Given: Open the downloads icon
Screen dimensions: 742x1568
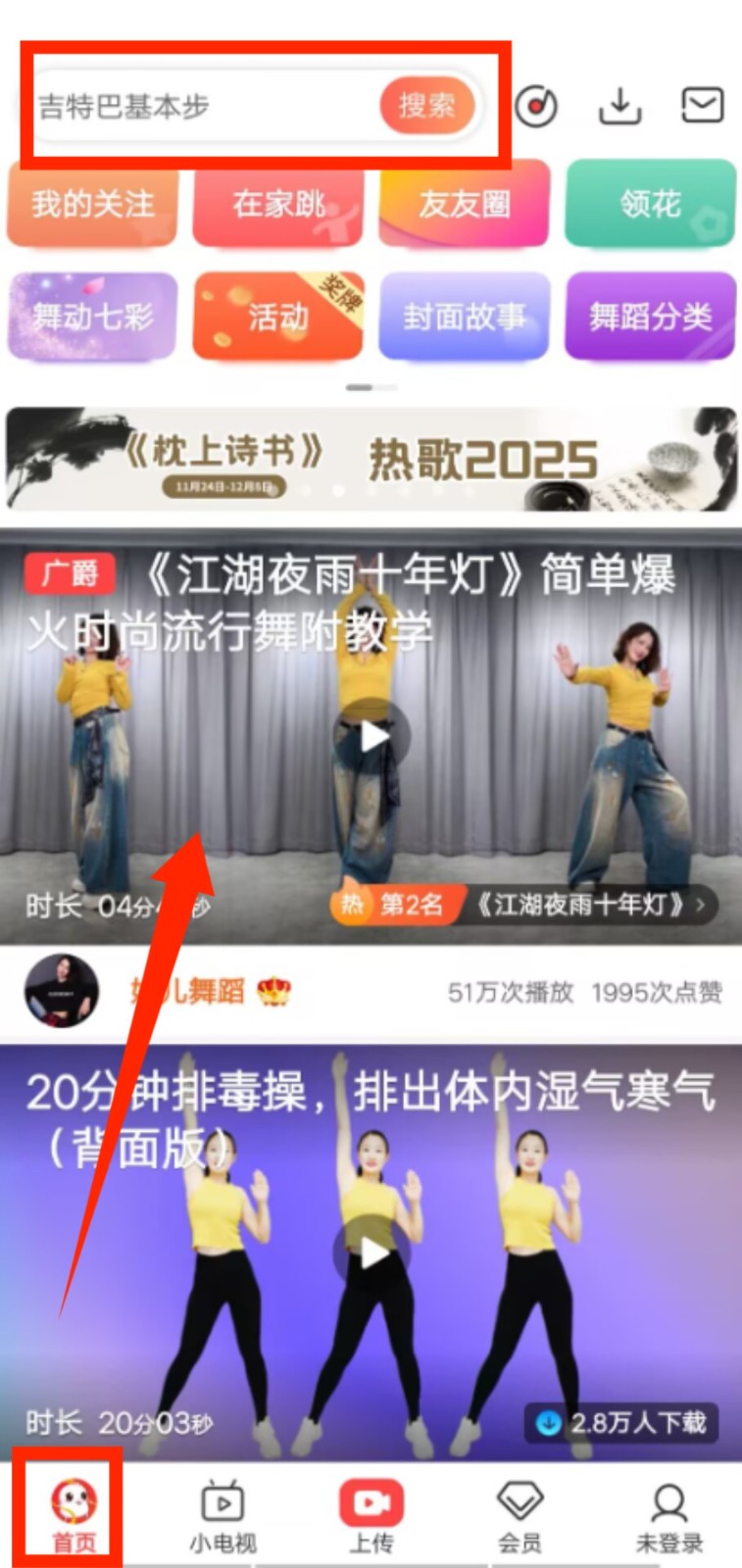Looking at the screenshot, I should tap(619, 106).
